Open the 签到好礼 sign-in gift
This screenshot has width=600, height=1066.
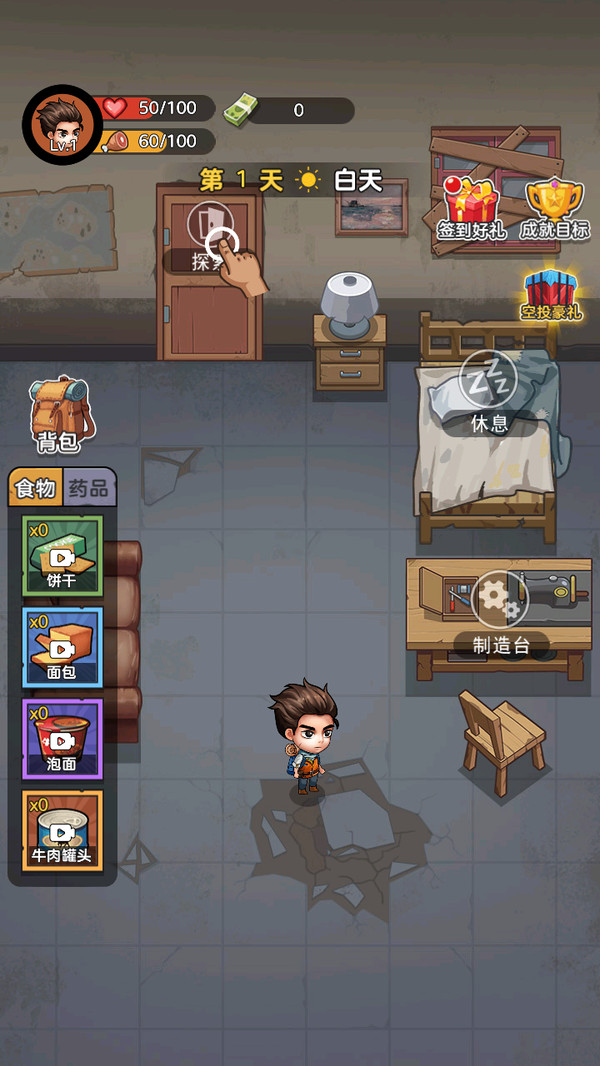[472, 209]
